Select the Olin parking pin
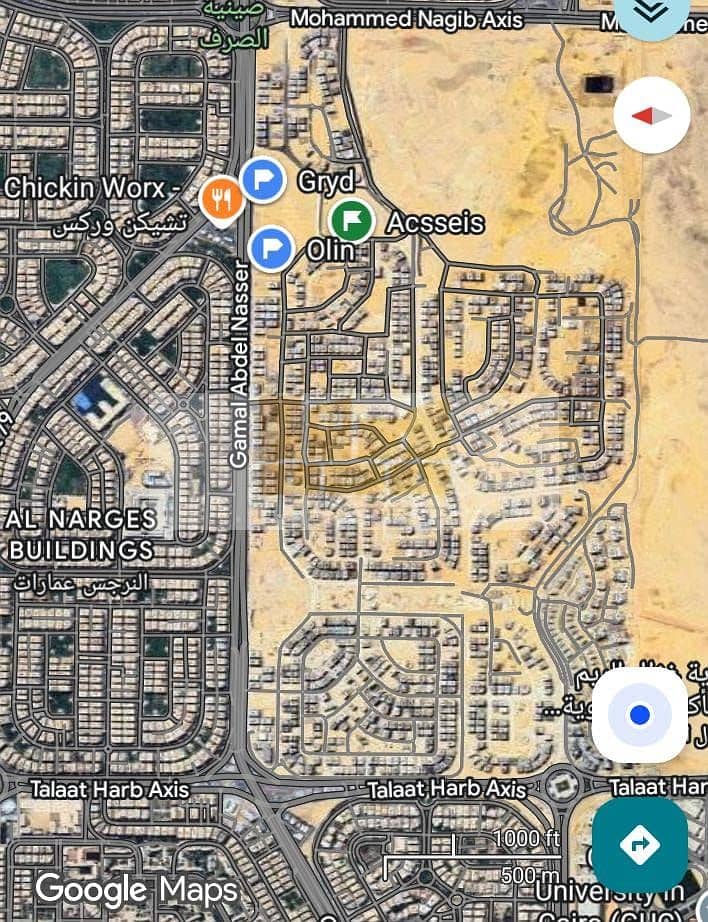 point(270,248)
